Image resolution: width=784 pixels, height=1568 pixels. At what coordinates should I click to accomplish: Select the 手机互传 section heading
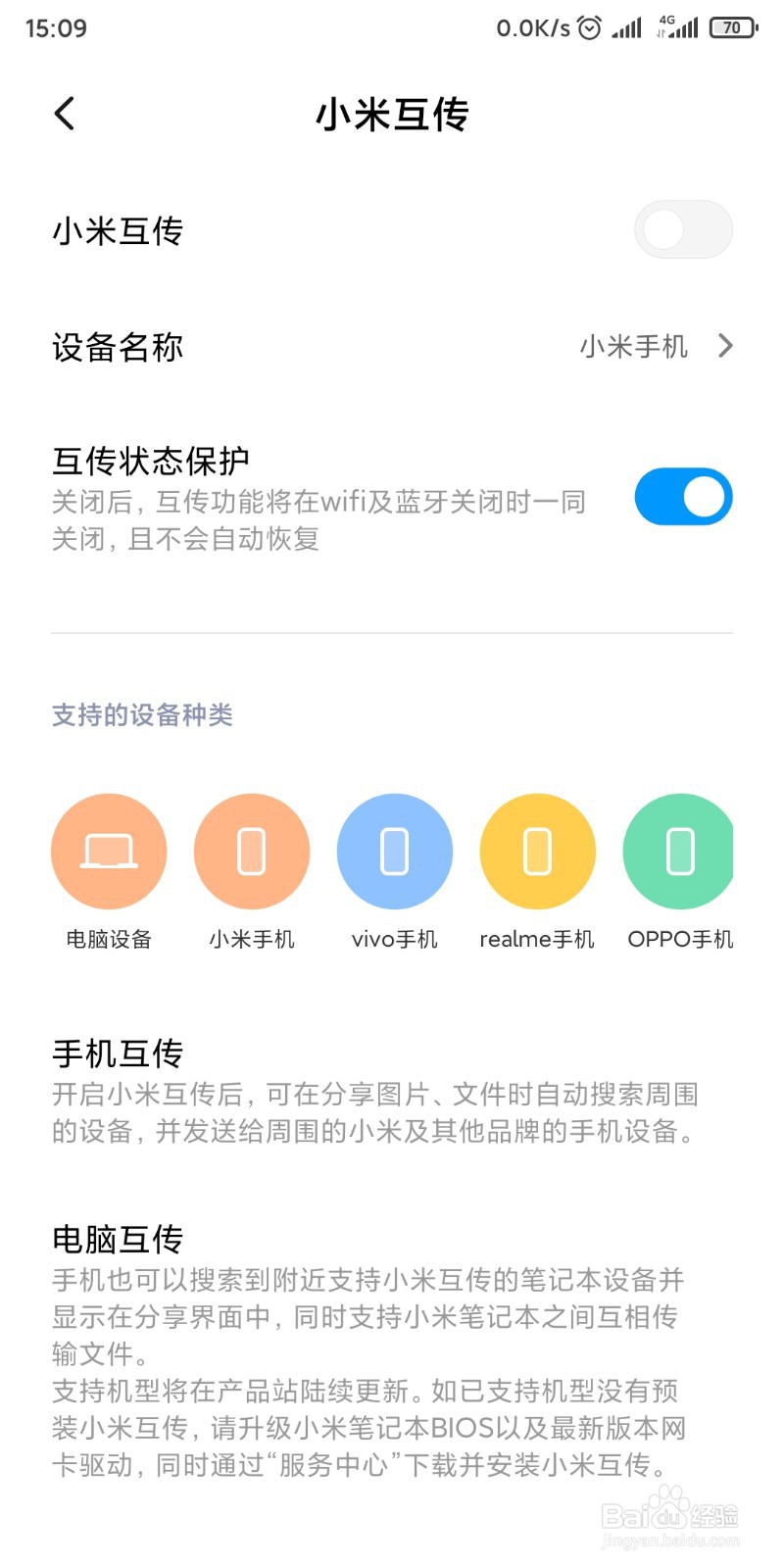tap(117, 1053)
